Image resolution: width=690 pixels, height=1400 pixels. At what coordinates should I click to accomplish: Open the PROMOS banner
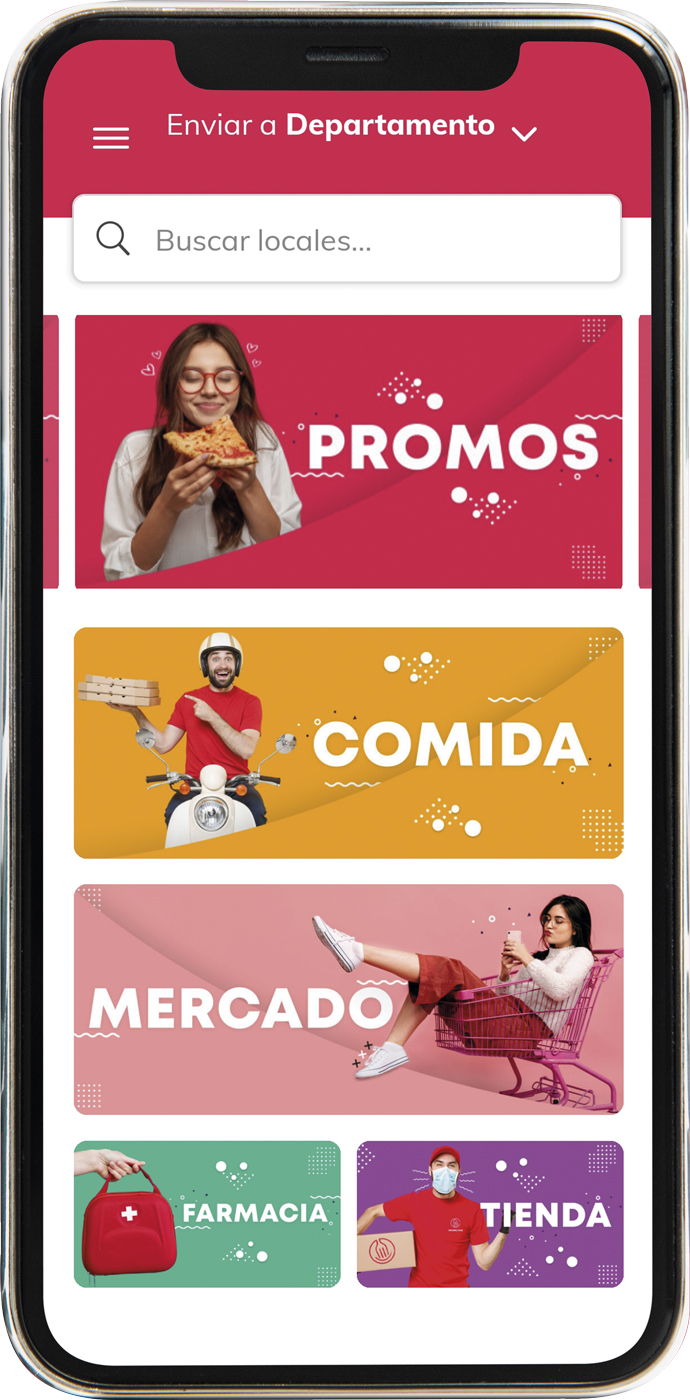348,452
